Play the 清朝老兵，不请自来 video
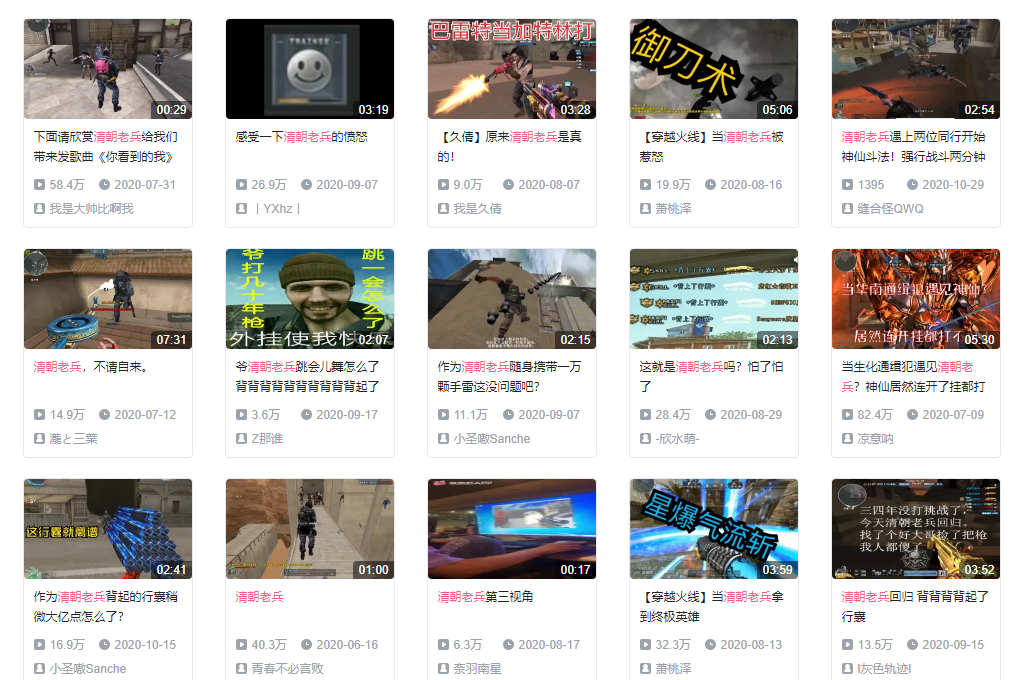Image resolution: width=1023 pixels, height=680 pixels. pos(108,299)
